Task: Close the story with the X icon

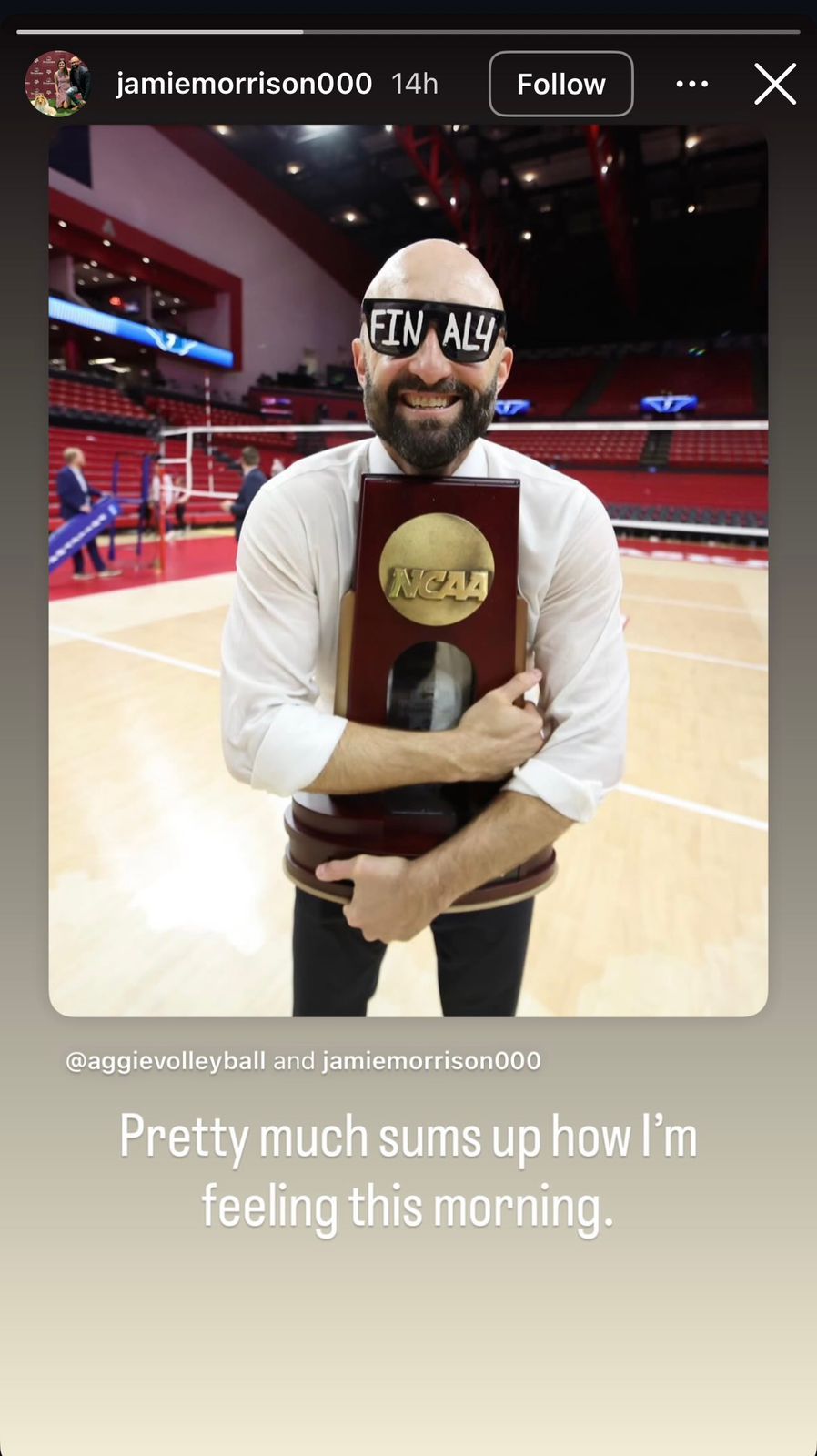Action: pyautogui.click(x=774, y=83)
